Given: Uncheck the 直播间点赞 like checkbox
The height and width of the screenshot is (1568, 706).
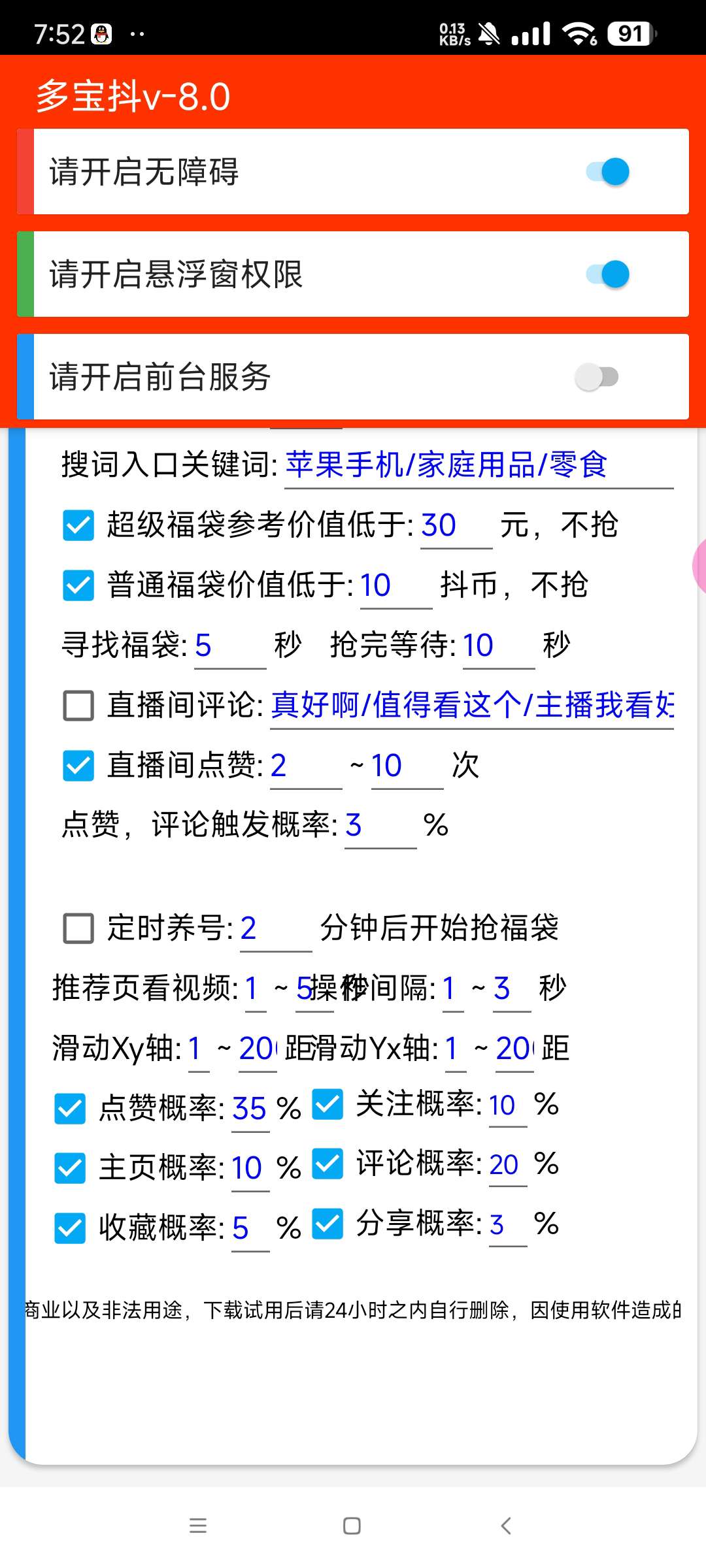Looking at the screenshot, I should pyautogui.click(x=77, y=766).
